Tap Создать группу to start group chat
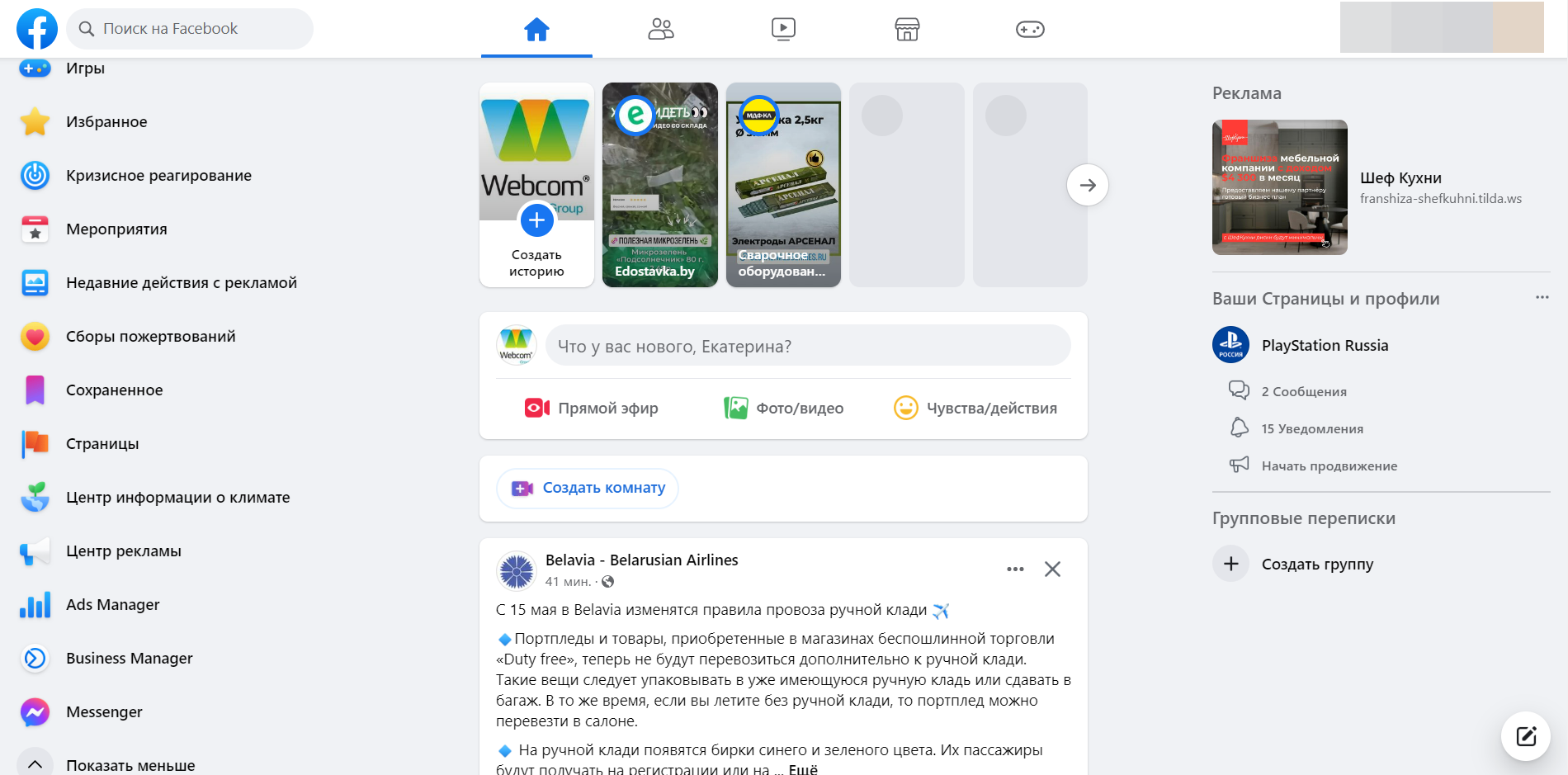The width and height of the screenshot is (1568, 775). tap(1316, 564)
